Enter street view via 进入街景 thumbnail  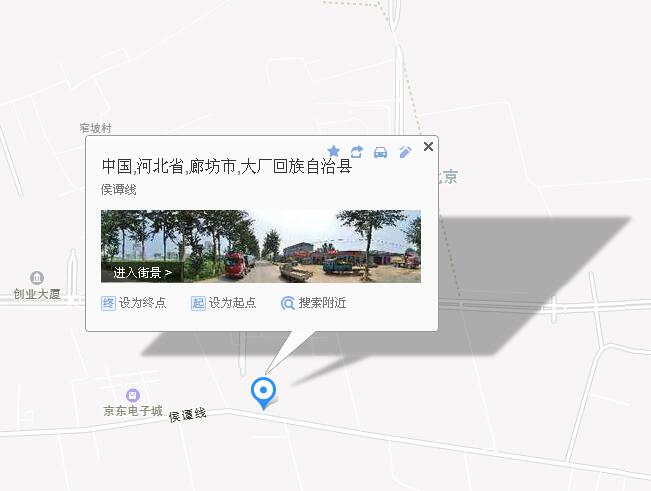coord(142,272)
